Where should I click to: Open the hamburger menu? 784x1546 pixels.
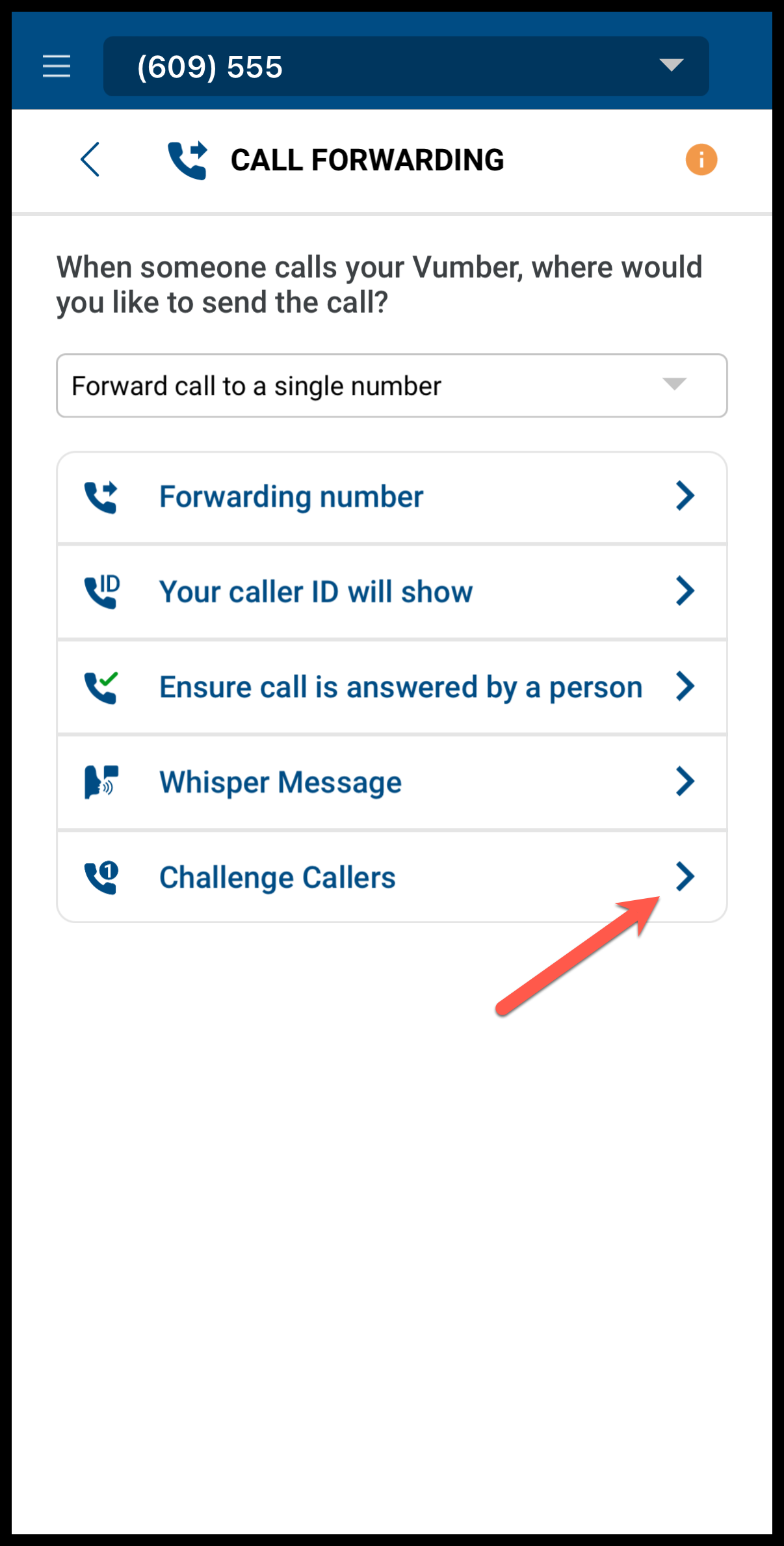tap(57, 66)
